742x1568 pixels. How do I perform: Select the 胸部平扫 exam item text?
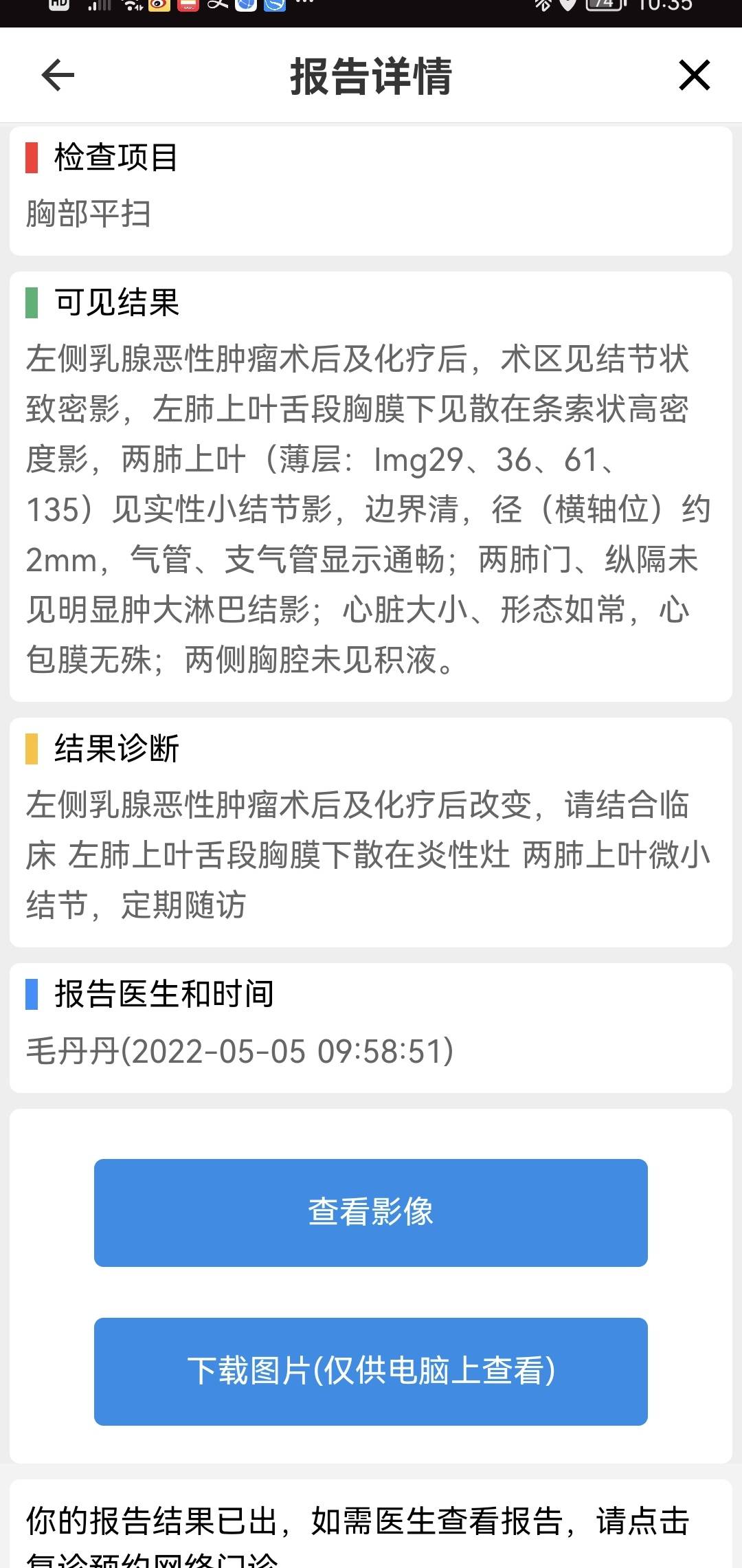click(x=89, y=211)
